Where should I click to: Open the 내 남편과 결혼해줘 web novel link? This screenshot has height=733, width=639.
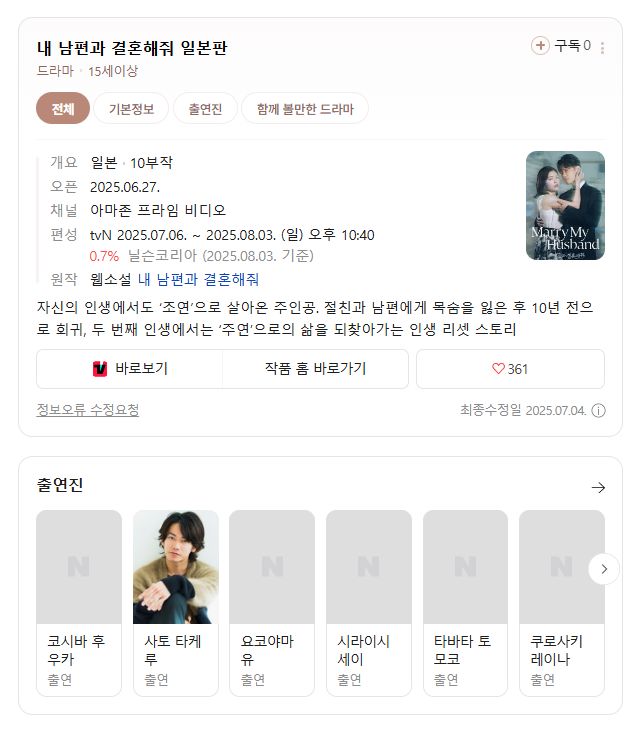(198, 279)
